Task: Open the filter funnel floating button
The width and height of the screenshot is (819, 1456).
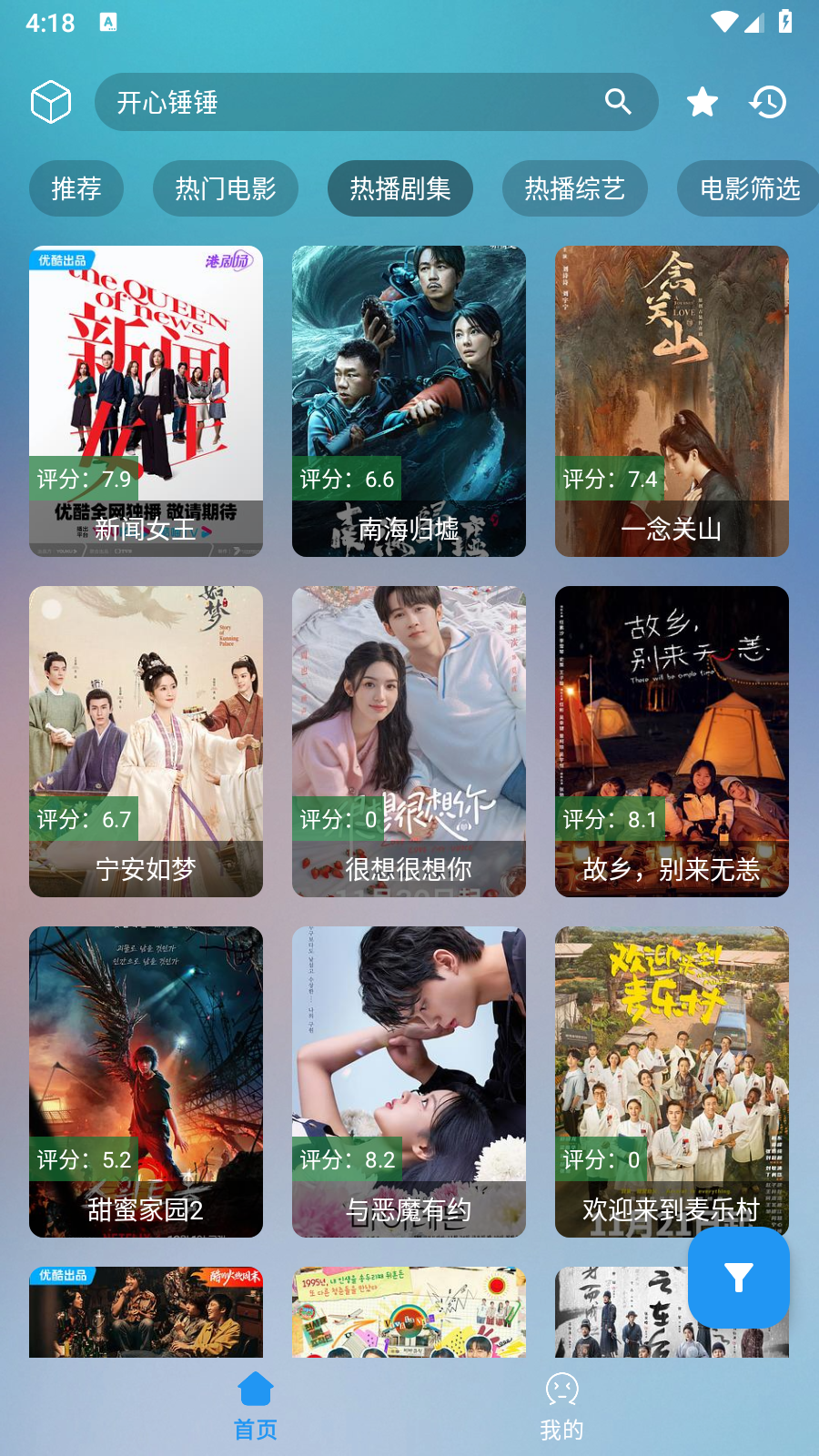Action: (x=738, y=1278)
